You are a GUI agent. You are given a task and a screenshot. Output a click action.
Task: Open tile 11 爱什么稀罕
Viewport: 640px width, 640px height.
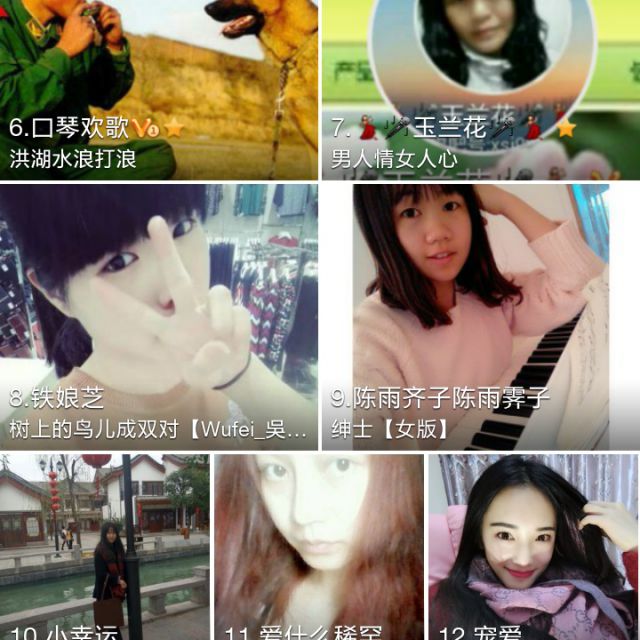pyautogui.click(x=319, y=547)
